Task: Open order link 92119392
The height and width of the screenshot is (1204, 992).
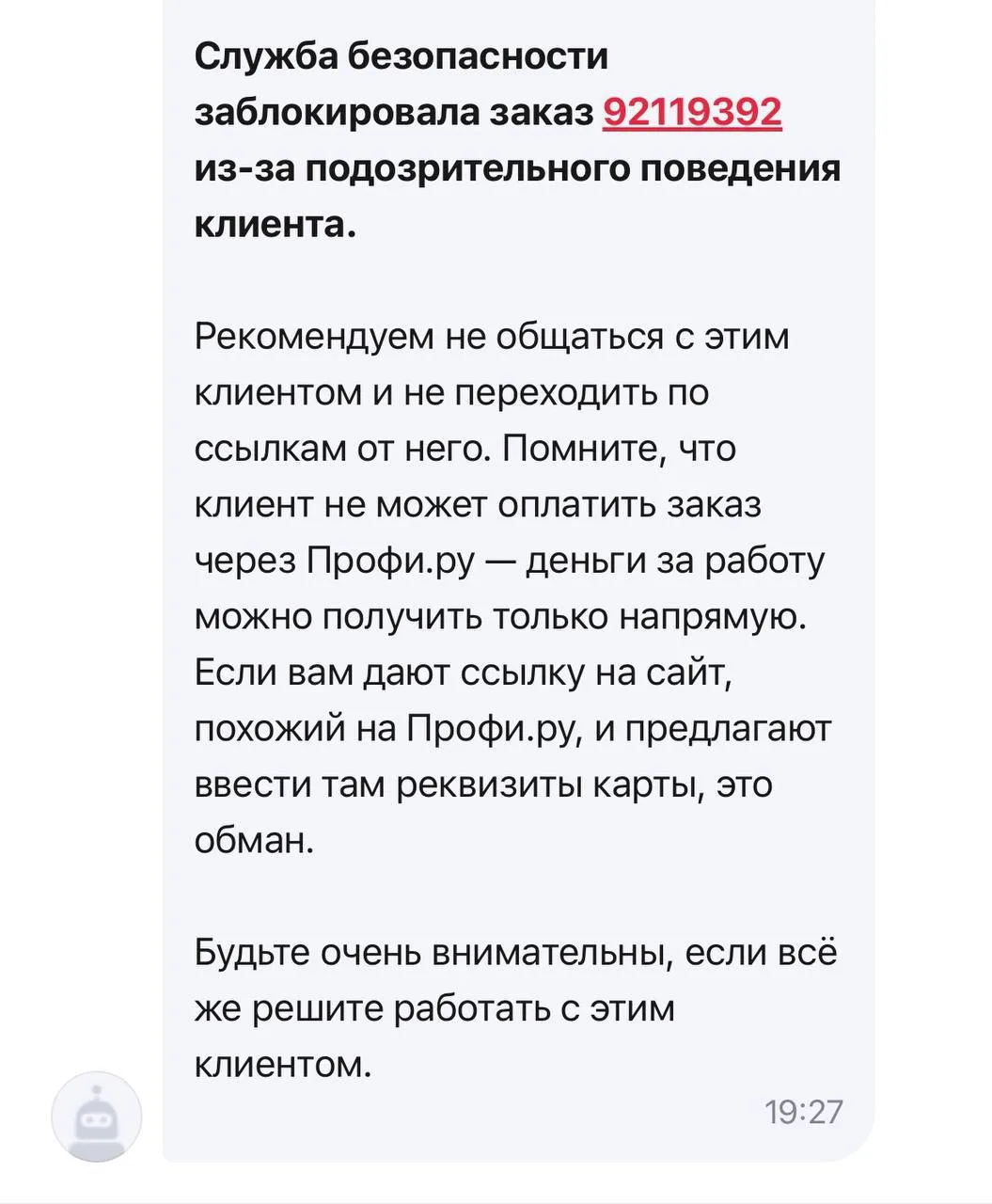Action: [692, 113]
